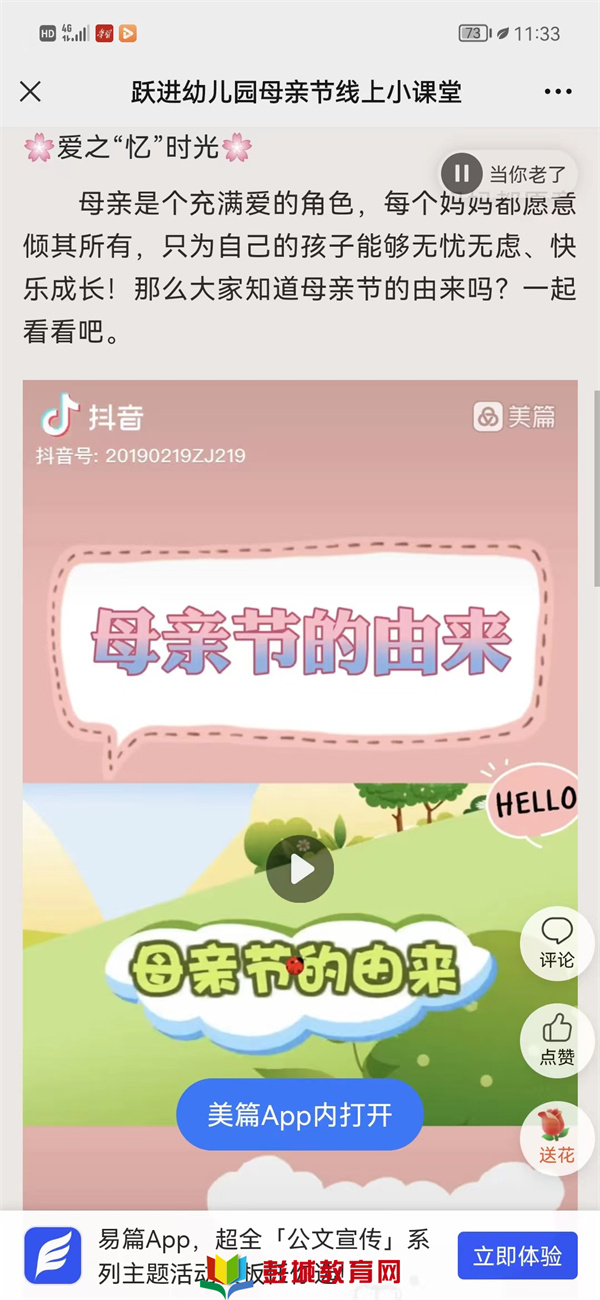The image size is (600, 1300).
Task: Send a flower with 送花
Action: click(x=557, y=1137)
